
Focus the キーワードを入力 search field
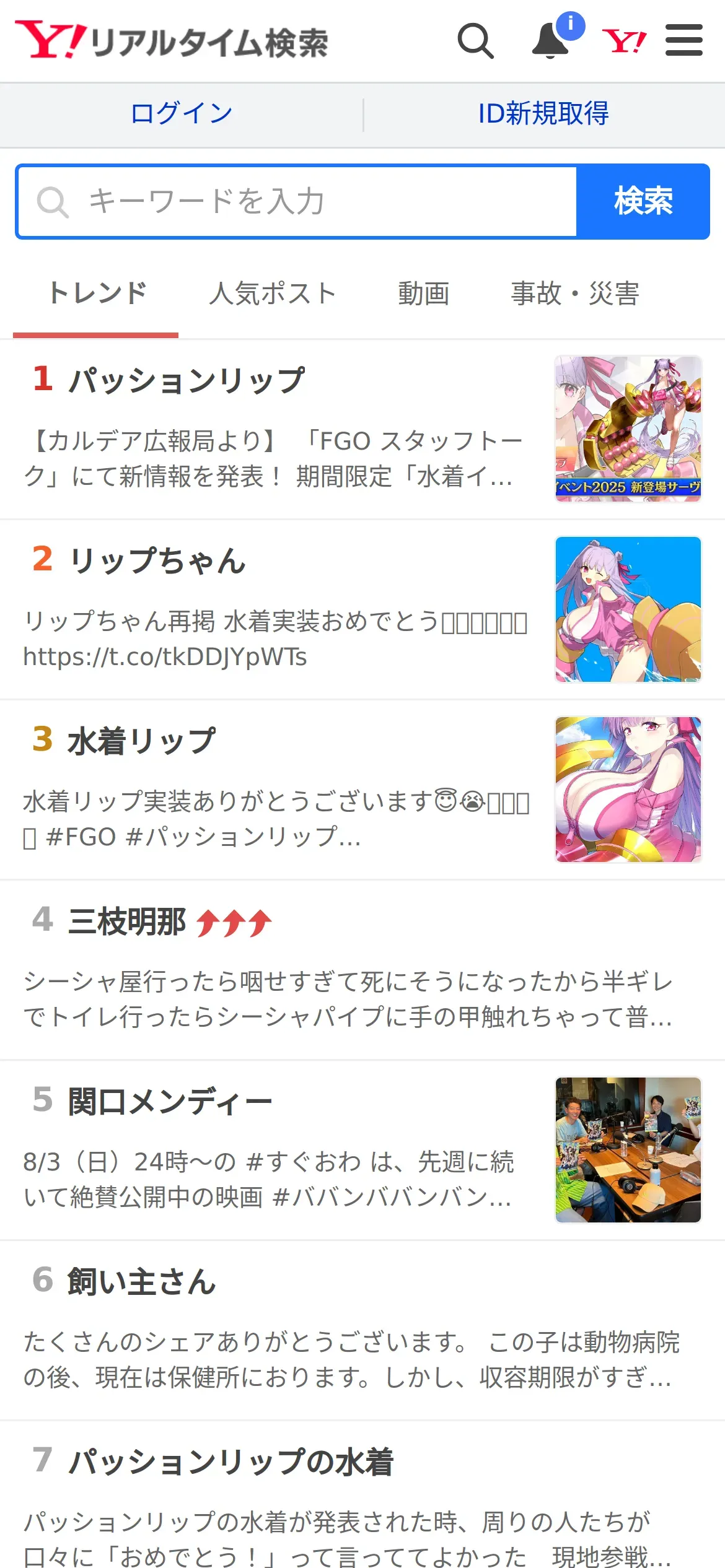coord(297,202)
